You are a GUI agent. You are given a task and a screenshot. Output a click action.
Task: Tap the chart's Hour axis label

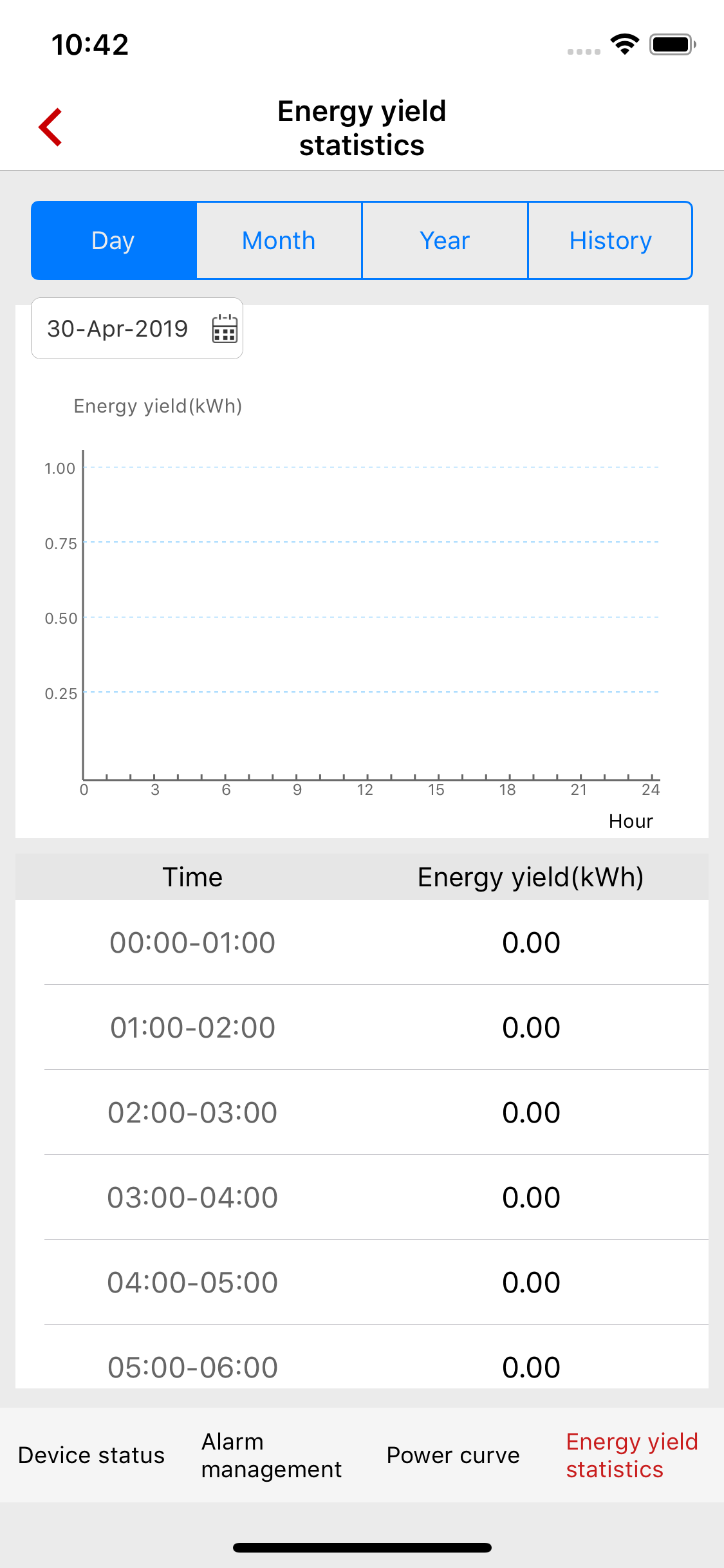[630, 821]
